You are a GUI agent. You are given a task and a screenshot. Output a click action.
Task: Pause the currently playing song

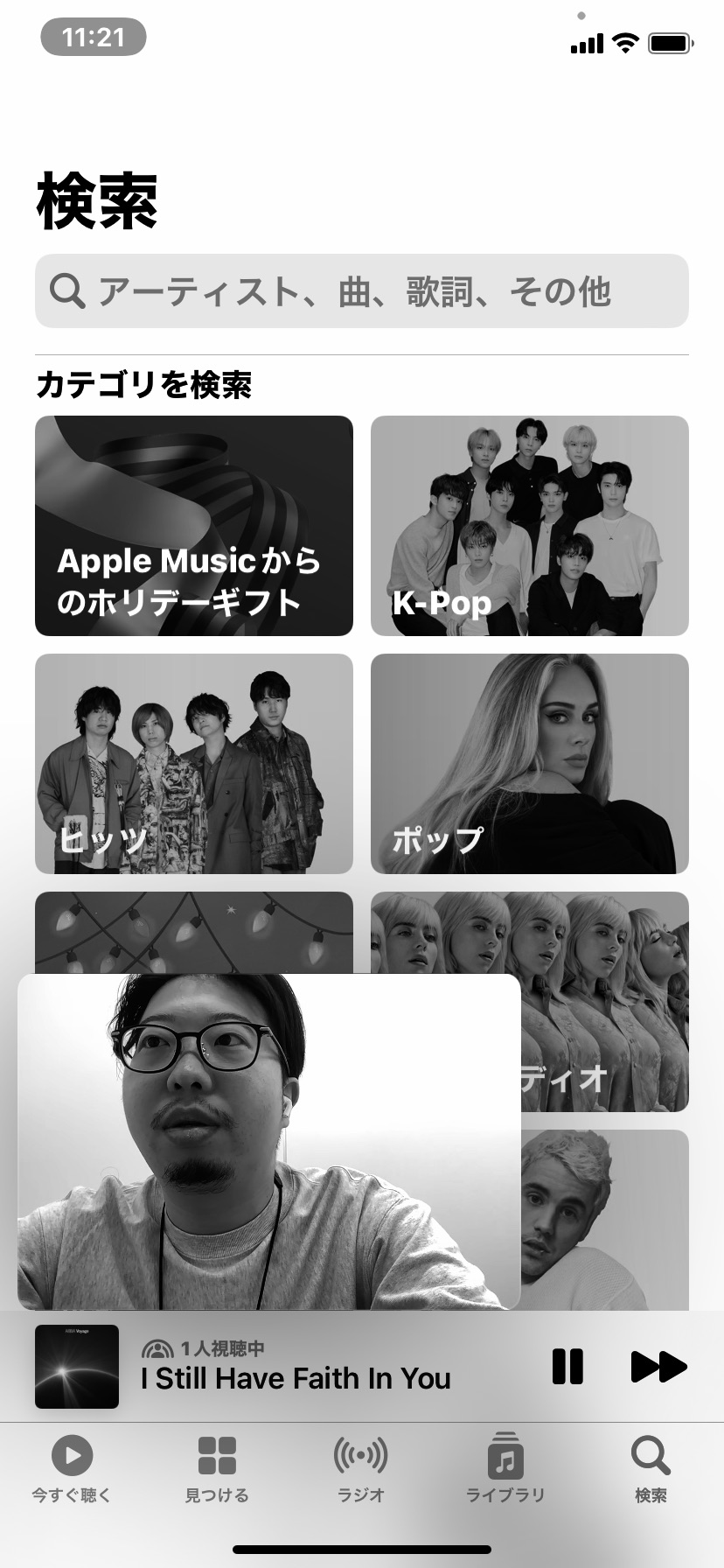click(567, 1366)
